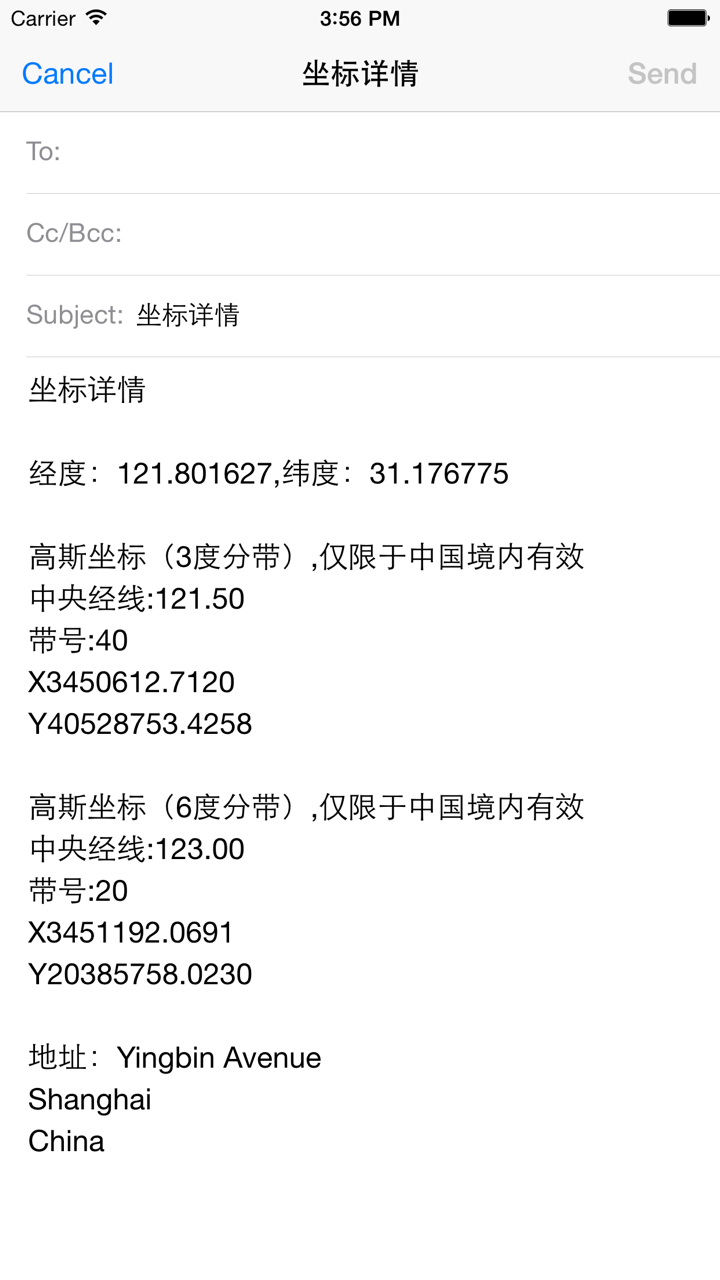
Task: Tap the 带号:40 zone number line
Action: tap(77, 640)
